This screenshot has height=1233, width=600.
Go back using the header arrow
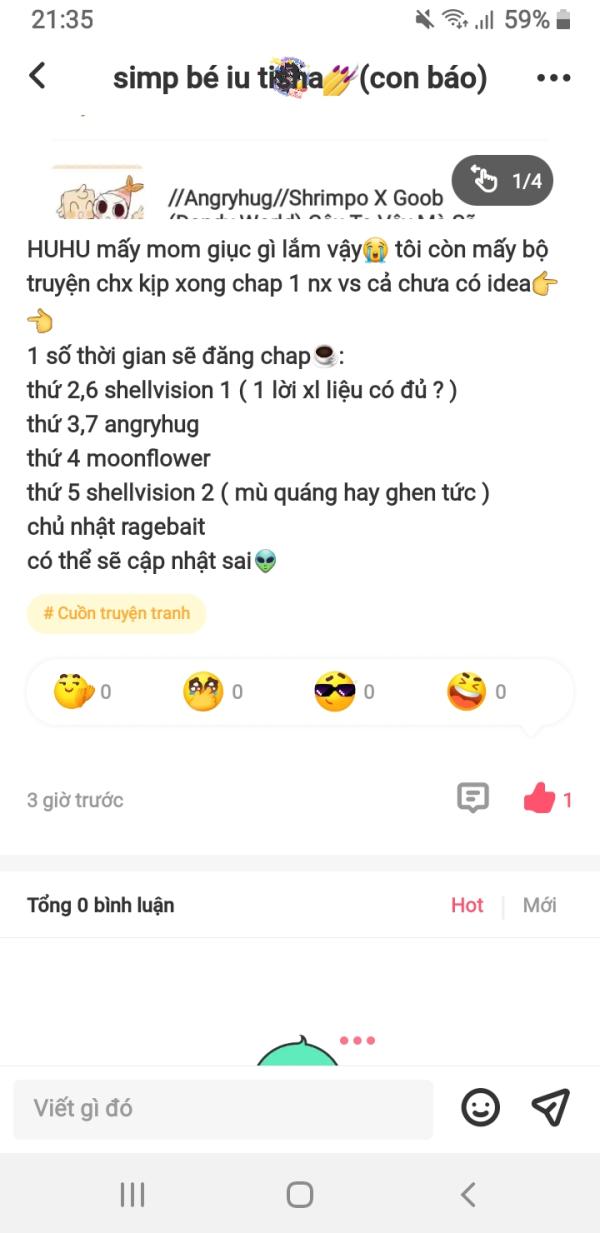(38, 76)
